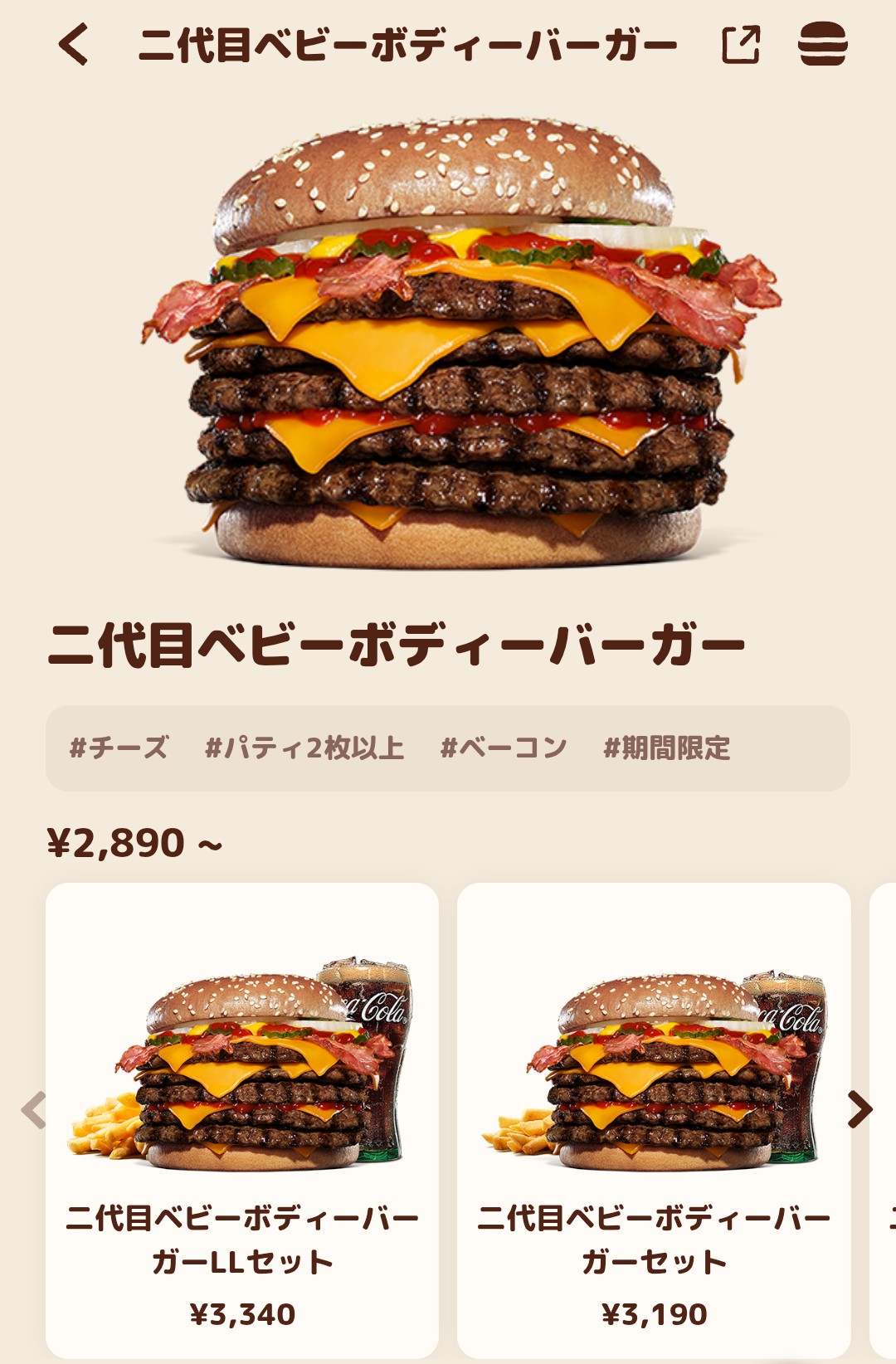Image resolution: width=896 pixels, height=1364 pixels.
Task: Go back using the top arrow
Action: coord(74,44)
